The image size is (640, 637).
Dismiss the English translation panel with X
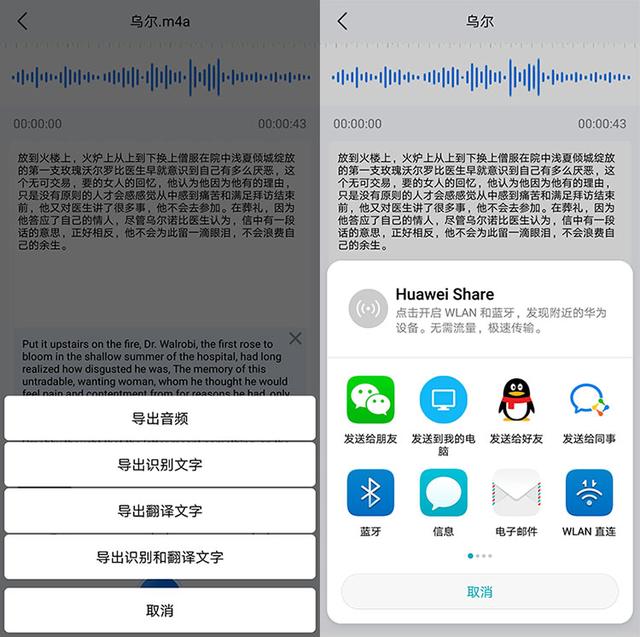(x=296, y=338)
